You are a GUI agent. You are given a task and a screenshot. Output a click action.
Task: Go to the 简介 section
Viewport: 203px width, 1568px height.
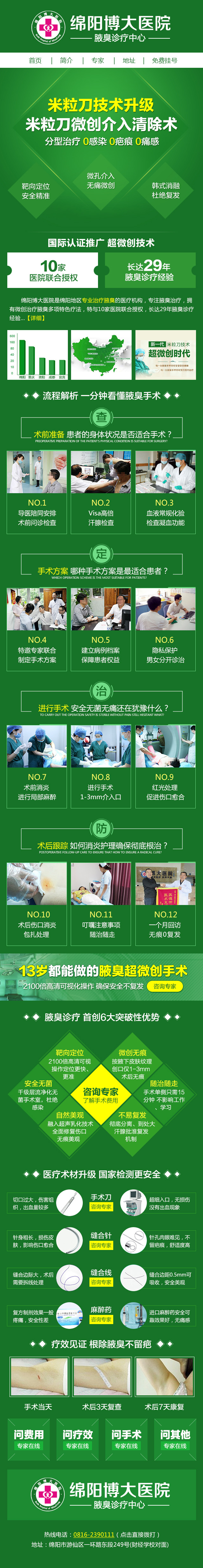tap(66, 60)
